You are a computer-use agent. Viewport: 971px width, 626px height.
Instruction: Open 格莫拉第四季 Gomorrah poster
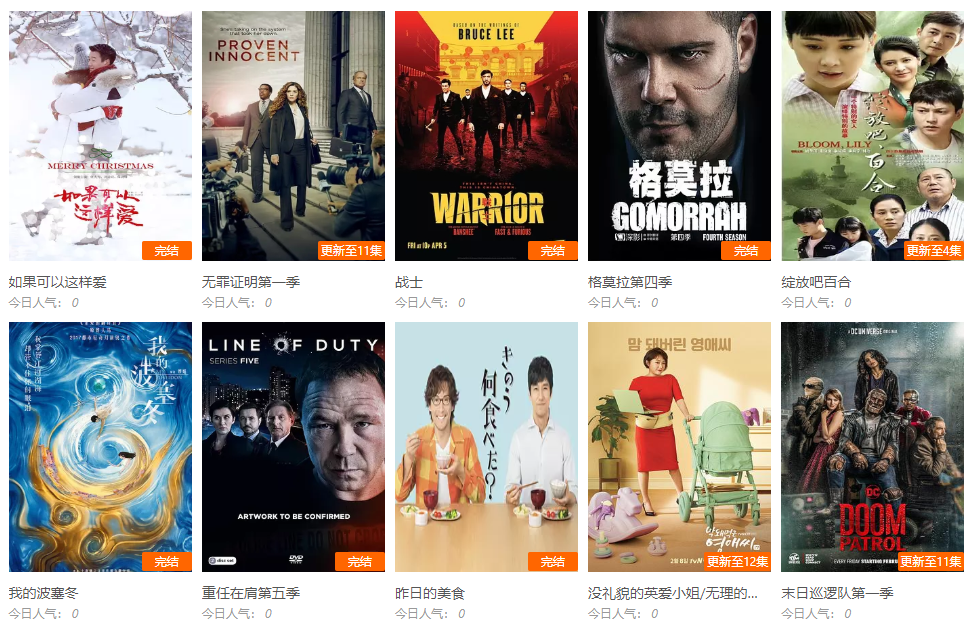tap(679, 135)
